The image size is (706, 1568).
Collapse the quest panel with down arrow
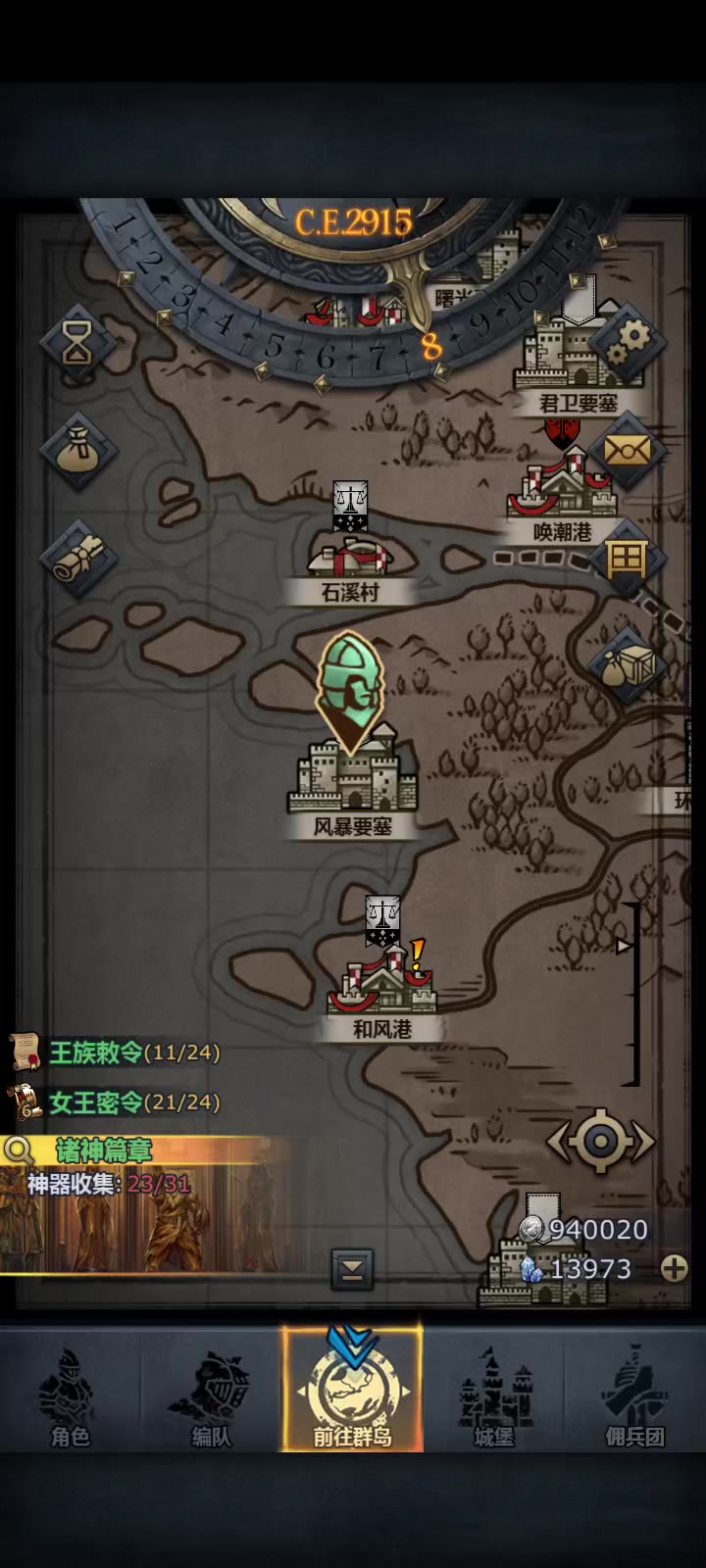click(x=352, y=1270)
